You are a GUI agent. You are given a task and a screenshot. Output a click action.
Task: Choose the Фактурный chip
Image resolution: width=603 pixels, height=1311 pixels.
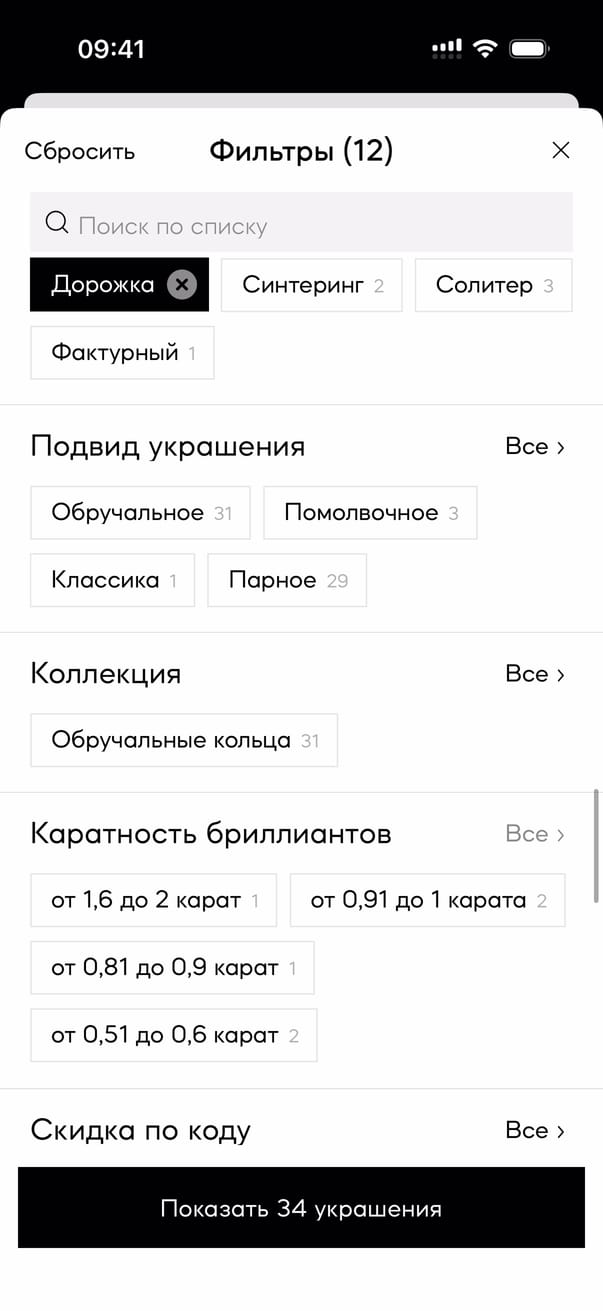point(122,353)
